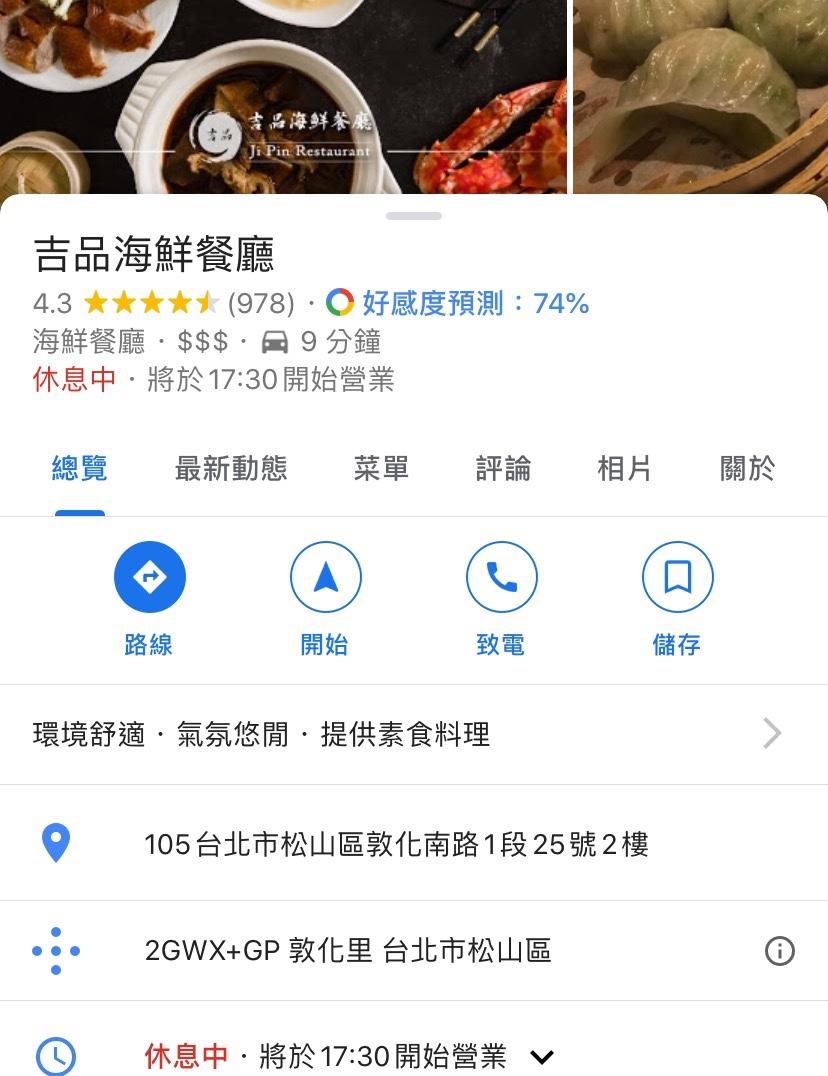
Task: Tap the 2GWX+GP plus code row
Action: pyautogui.click(x=348, y=951)
